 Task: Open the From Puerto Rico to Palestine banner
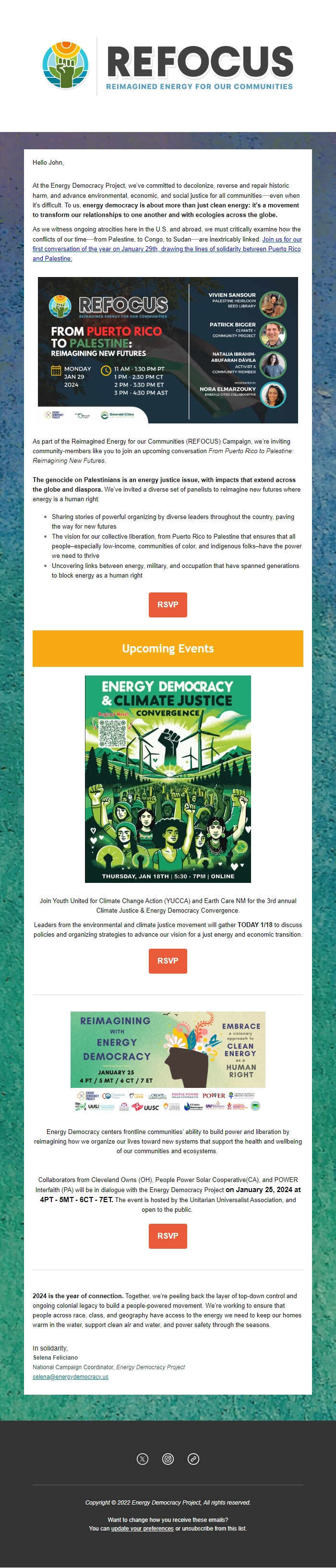click(168, 350)
